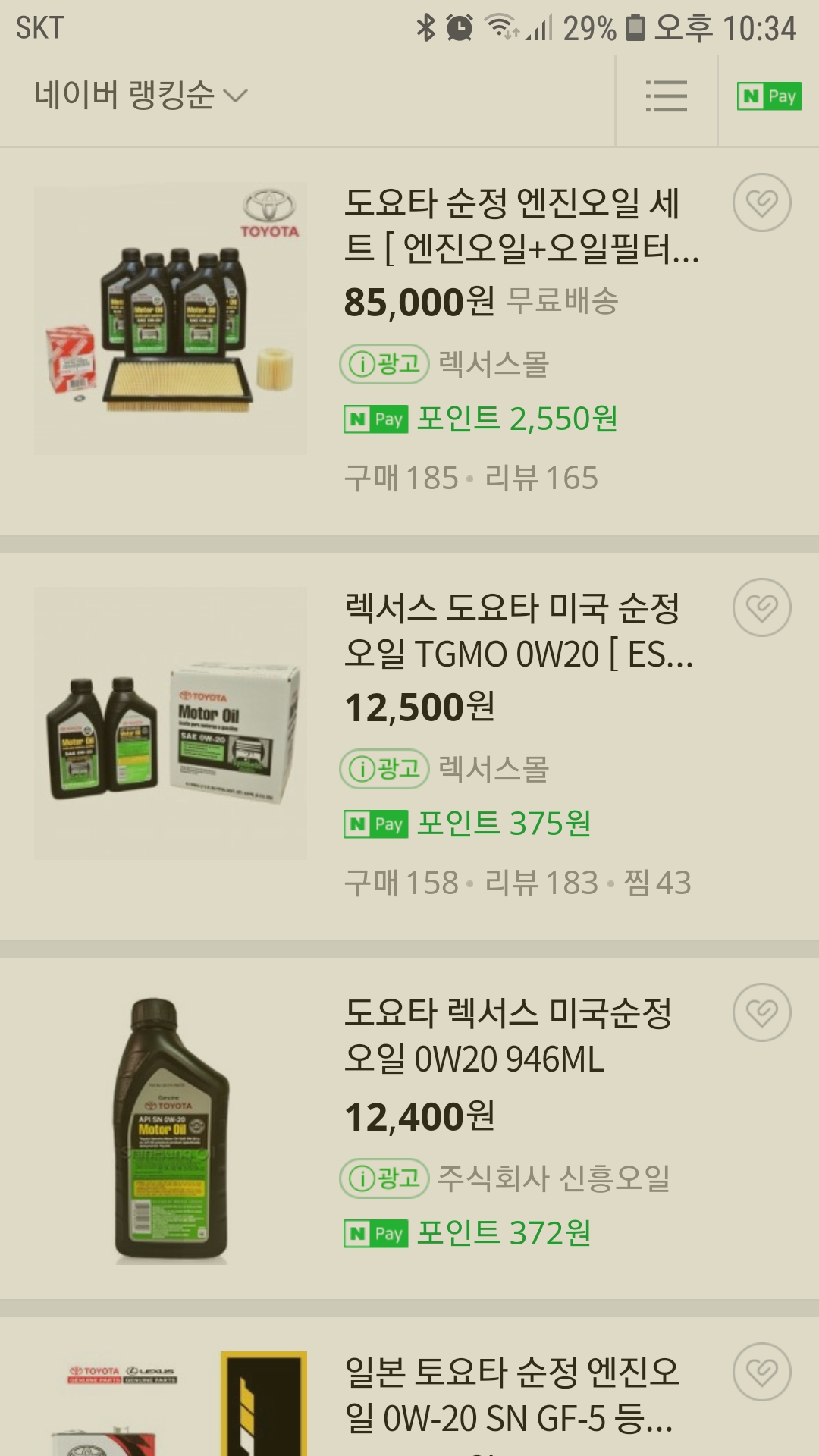Open 도요타 순정 엔진오일 세트 product

(522, 225)
